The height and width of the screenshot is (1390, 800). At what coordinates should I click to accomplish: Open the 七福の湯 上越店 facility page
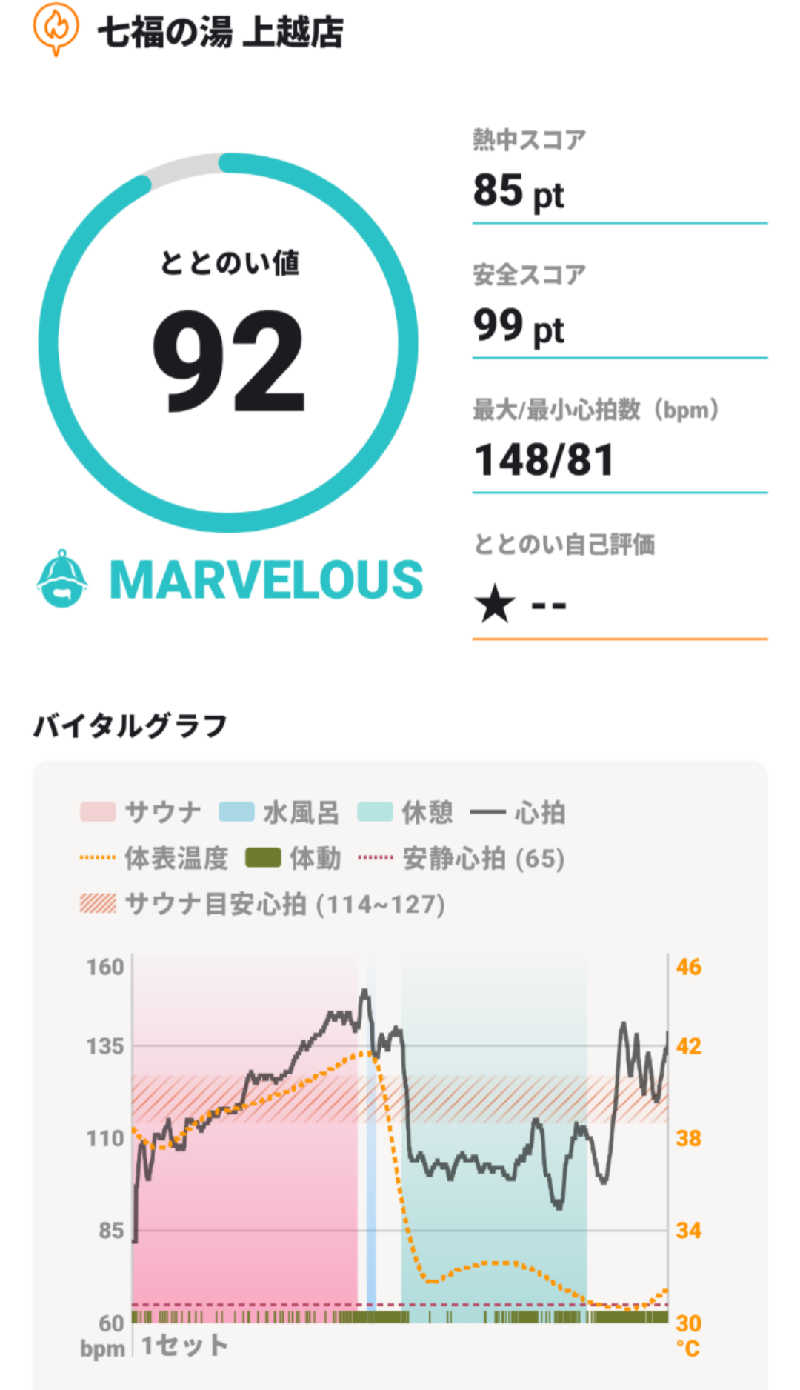coord(220,32)
